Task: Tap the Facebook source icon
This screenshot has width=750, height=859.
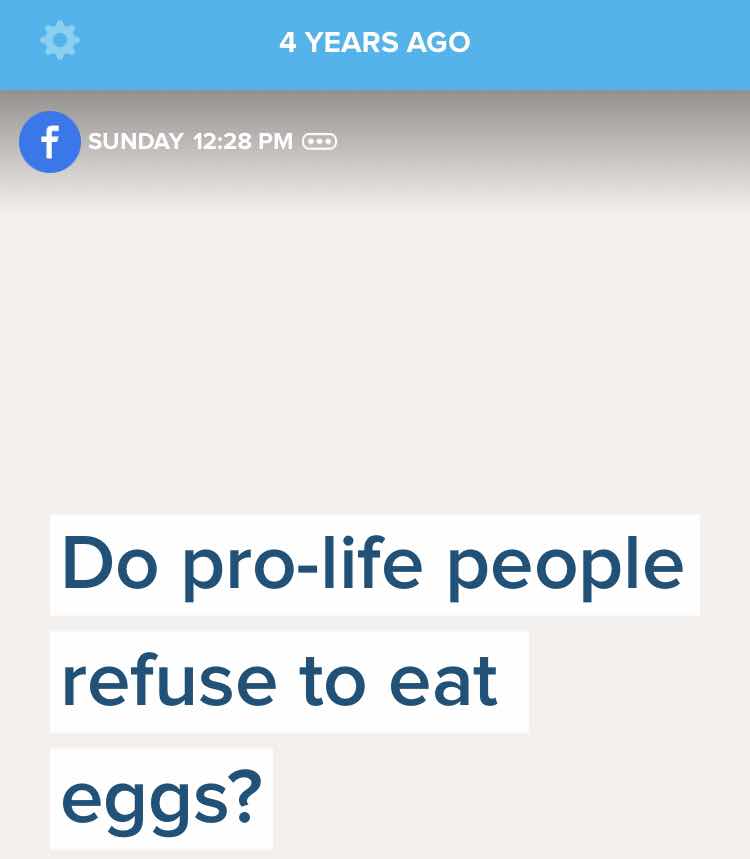Action: 49,142
